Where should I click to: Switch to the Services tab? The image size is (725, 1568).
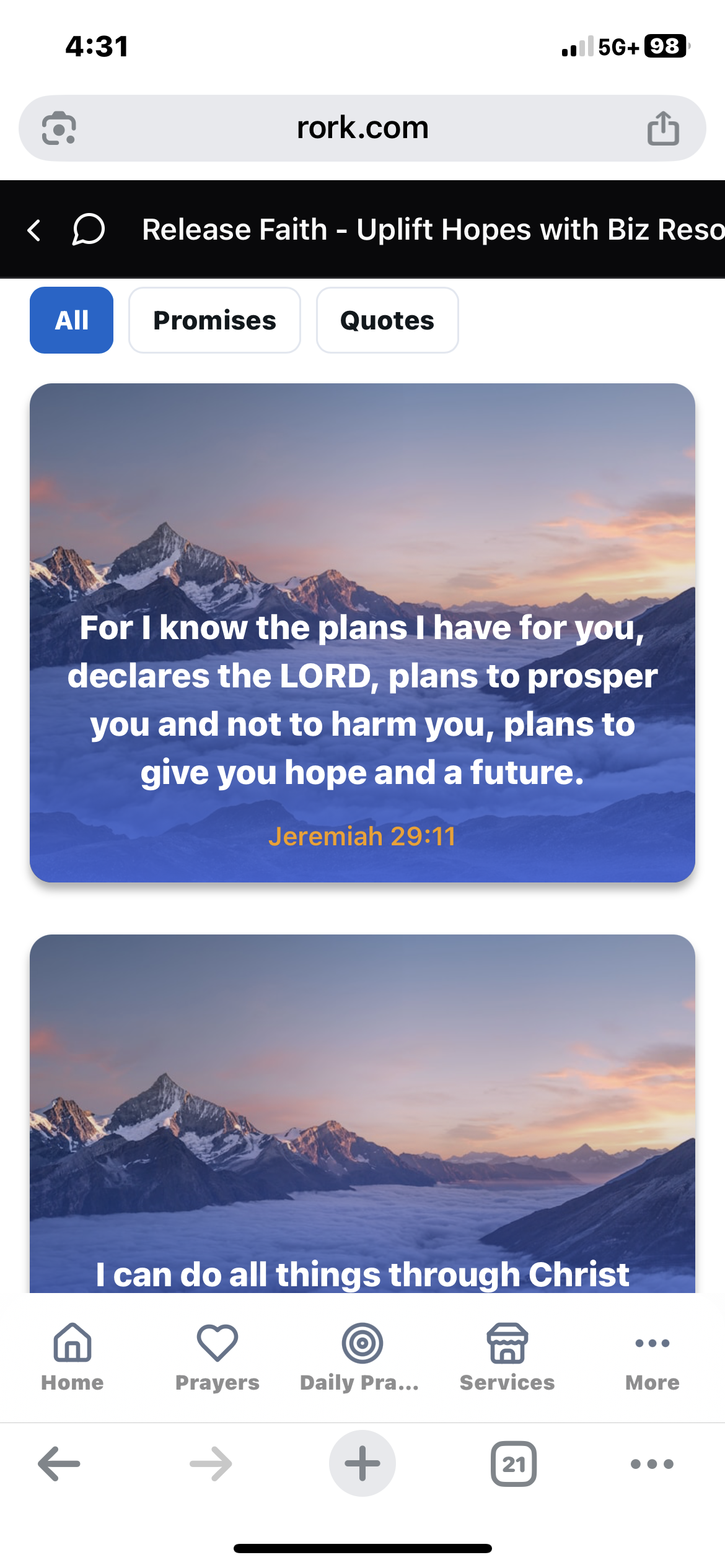click(507, 1357)
